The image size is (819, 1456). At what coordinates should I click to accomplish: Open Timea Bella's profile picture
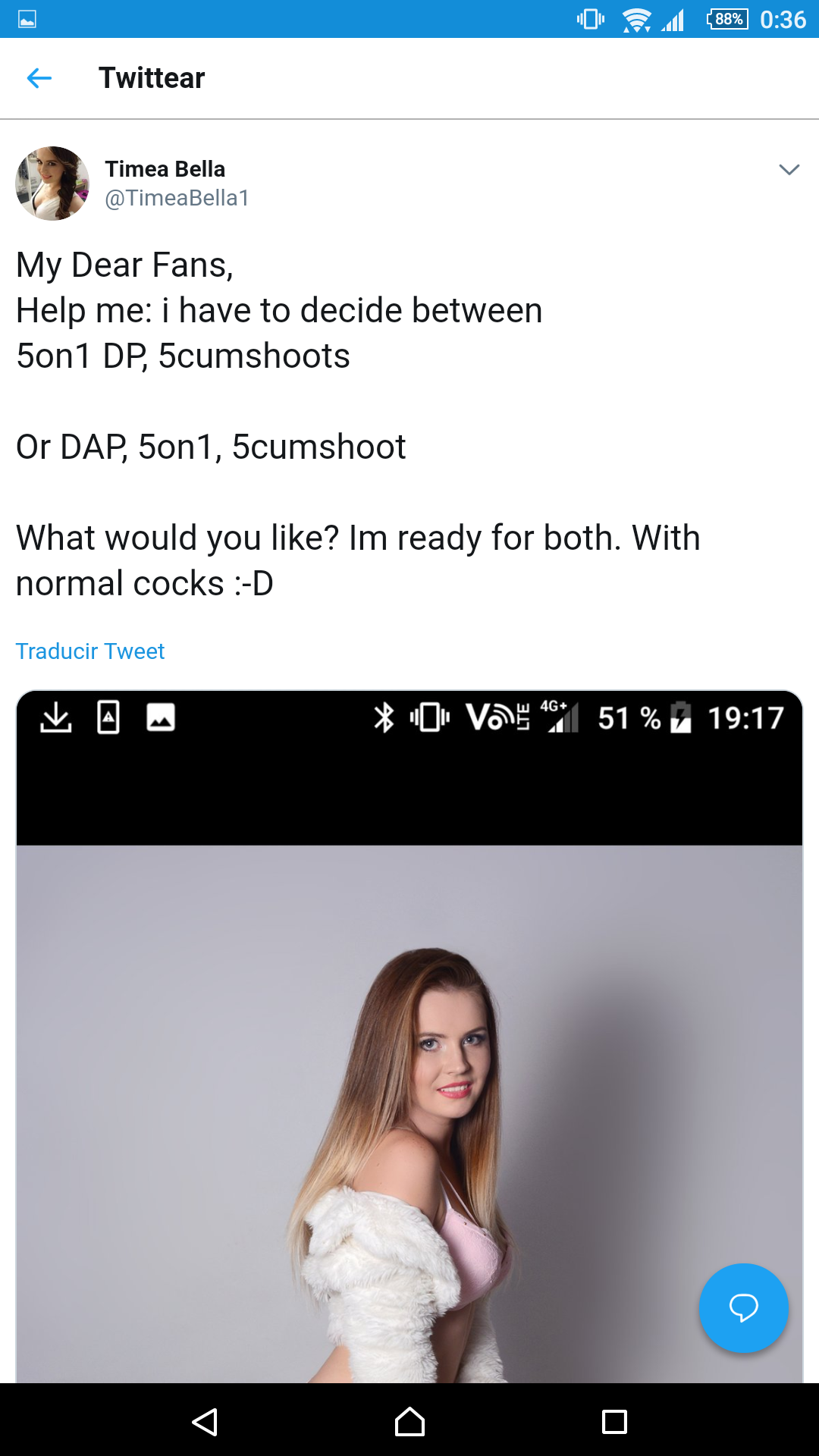coord(52,184)
